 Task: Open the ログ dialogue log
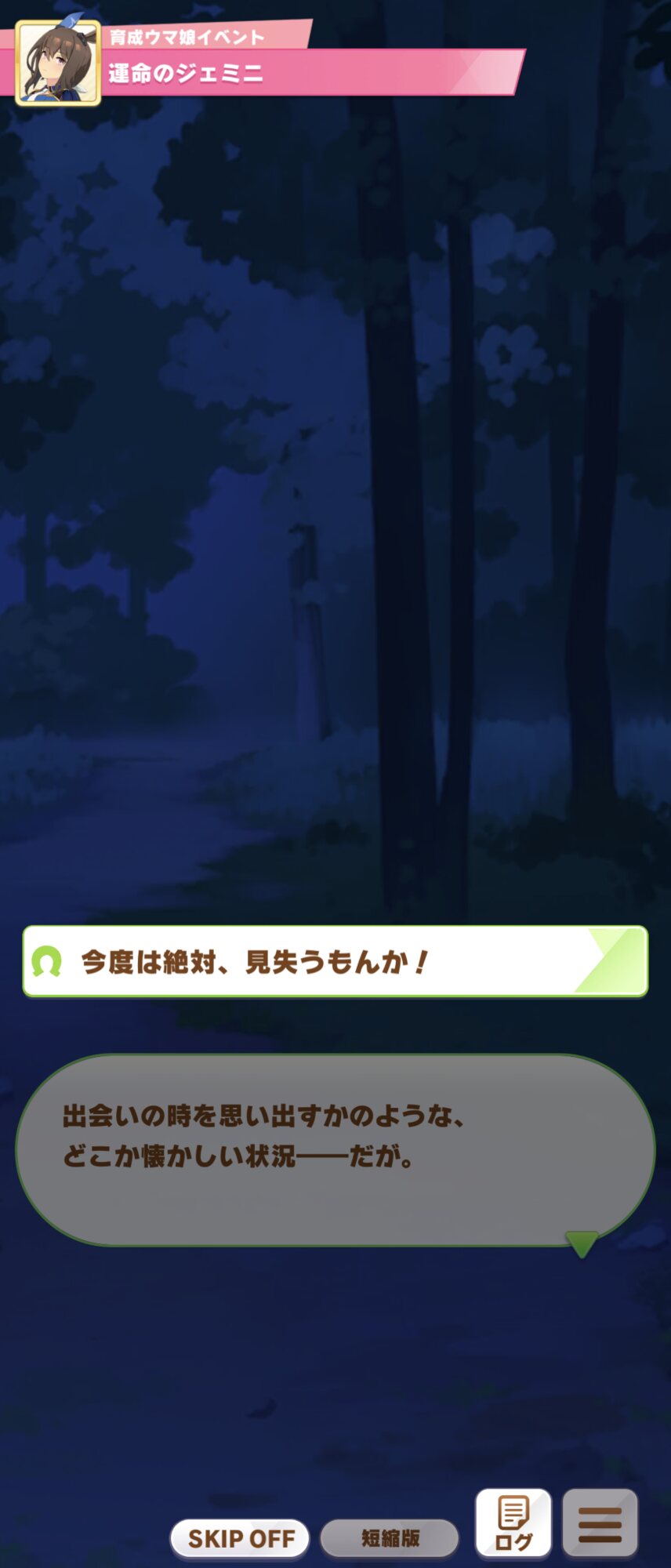pos(513,1523)
